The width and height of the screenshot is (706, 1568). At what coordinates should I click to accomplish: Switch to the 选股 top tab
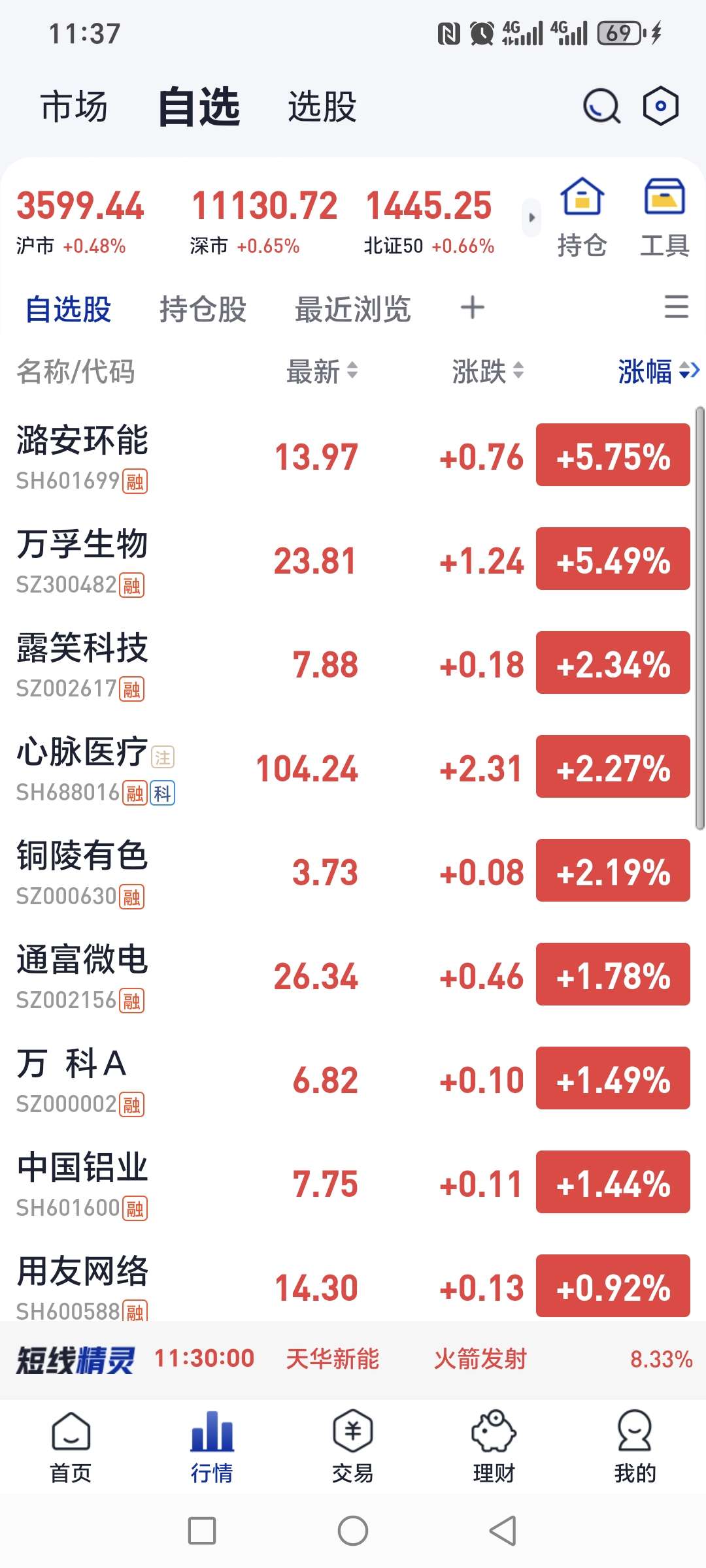click(322, 106)
